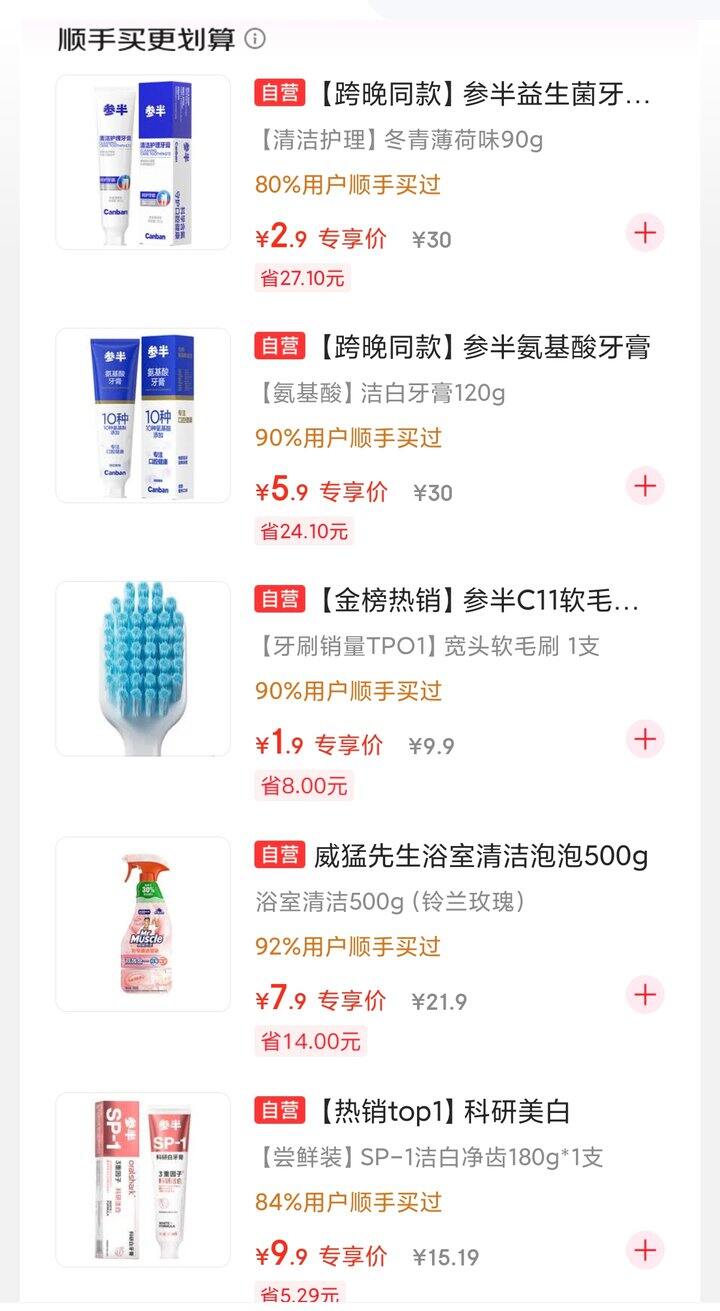The image size is (720, 1311).
Task: Open the 参半益生菌牙膏 product image
Action: click(x=143, y=162)
